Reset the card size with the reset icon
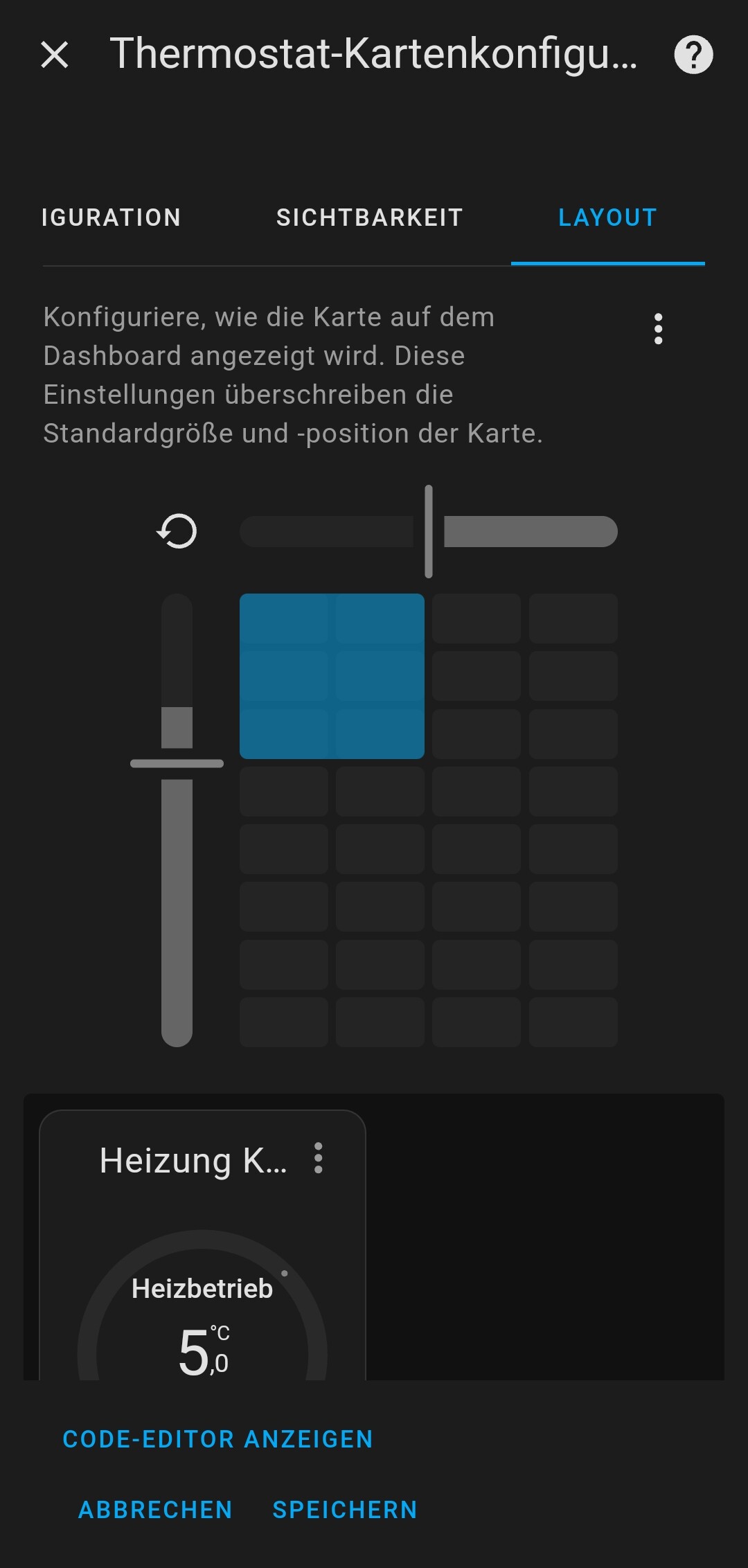 click(x=177, y=532)
